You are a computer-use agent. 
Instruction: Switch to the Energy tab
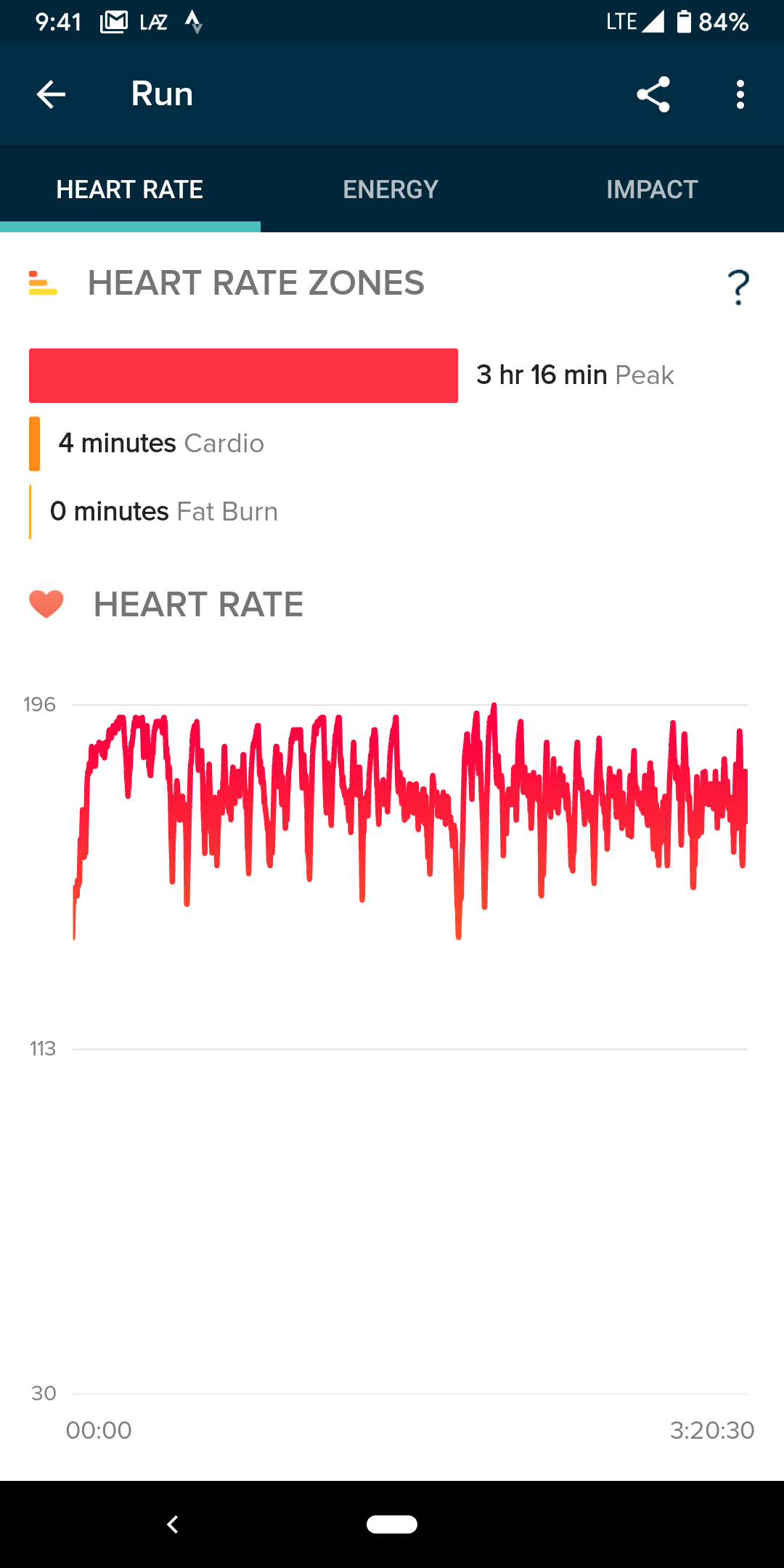pos(391,189)
